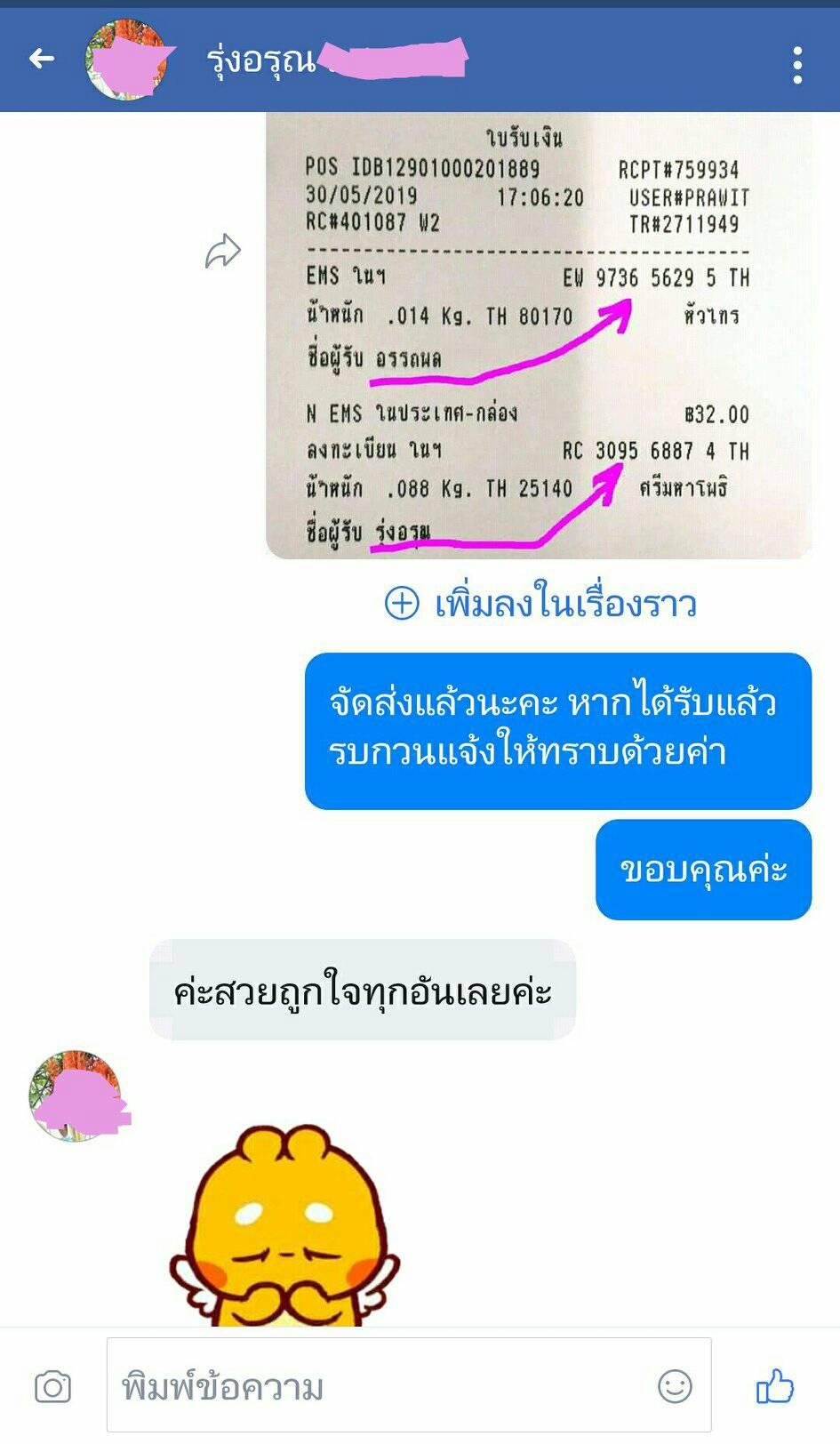Send a thumbs-up like
Viewport: 840px width, 1444px height.
click(774, 1386)
